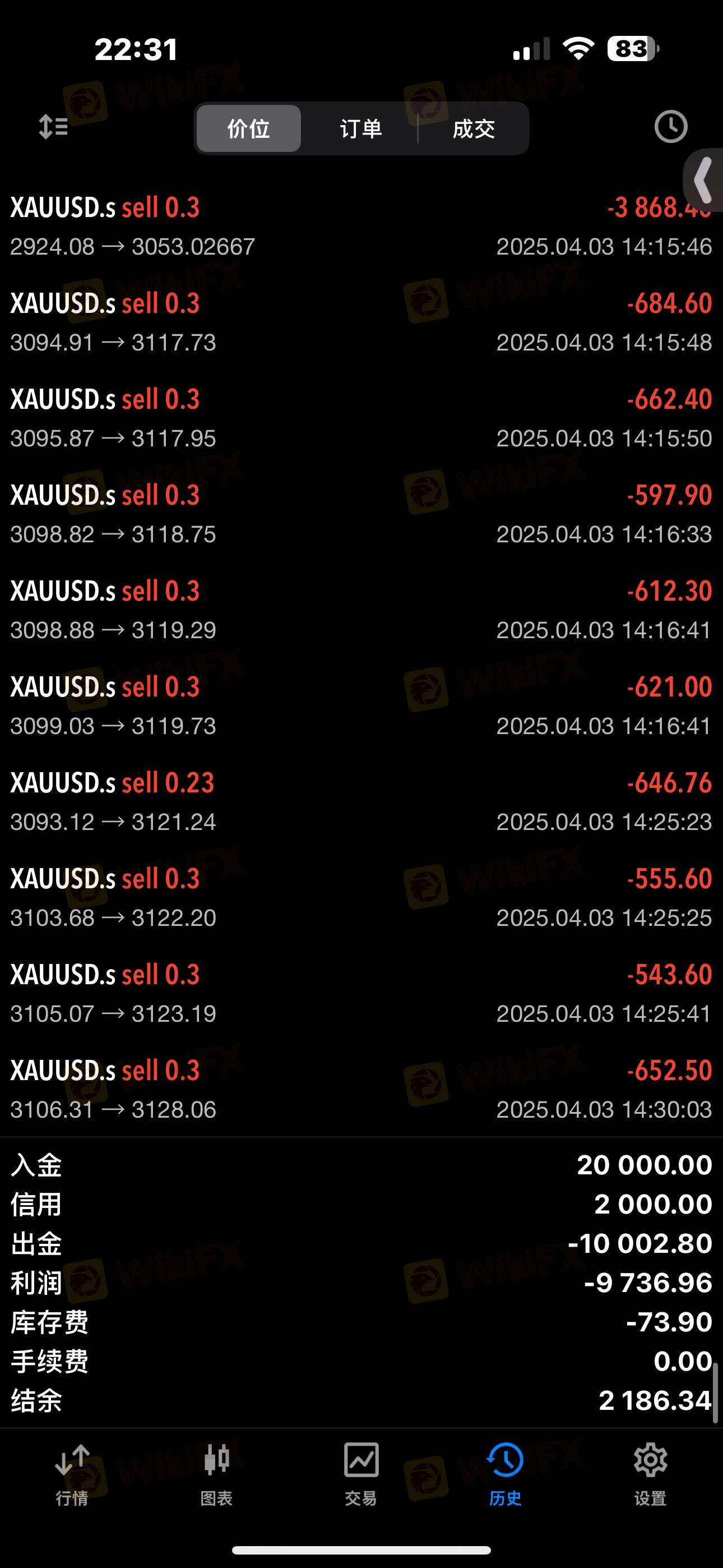723x1568 pixels.
Task: Expand the sell 0.23 trade row
Action: point(361,801)
